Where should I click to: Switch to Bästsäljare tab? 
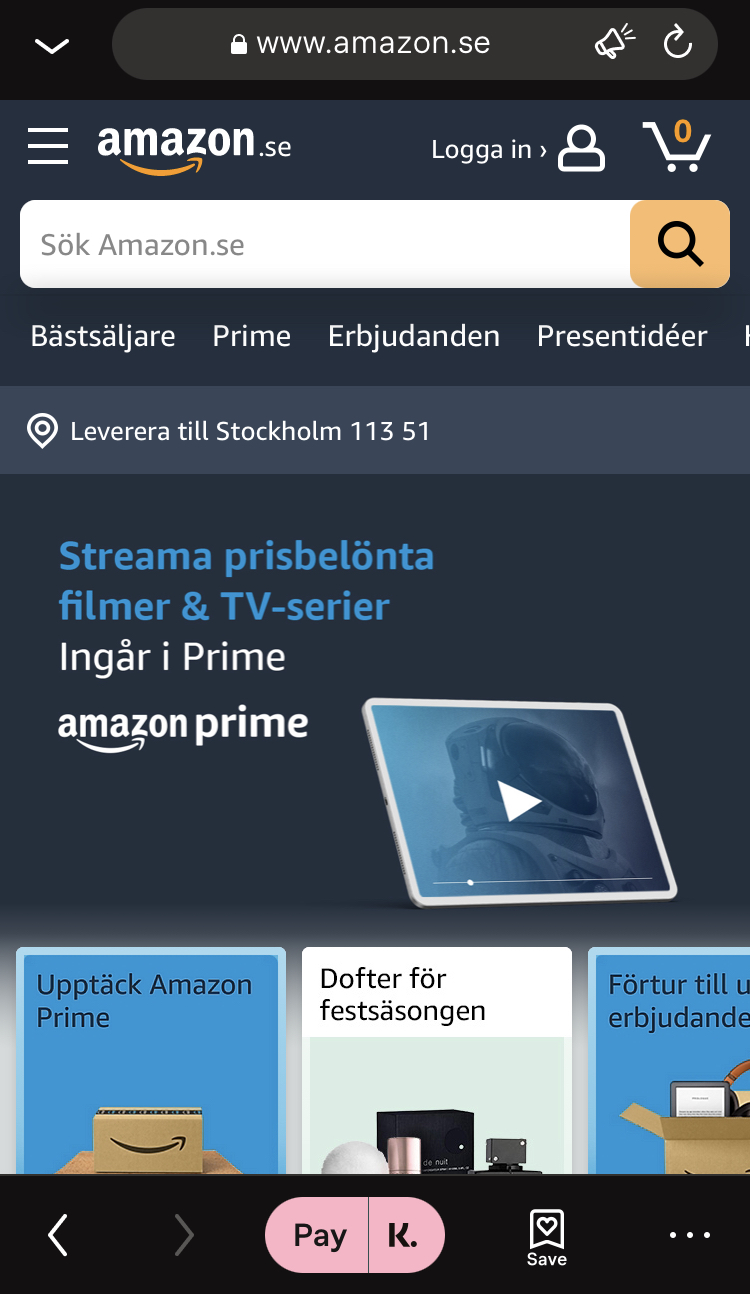(x=103, y=336)
